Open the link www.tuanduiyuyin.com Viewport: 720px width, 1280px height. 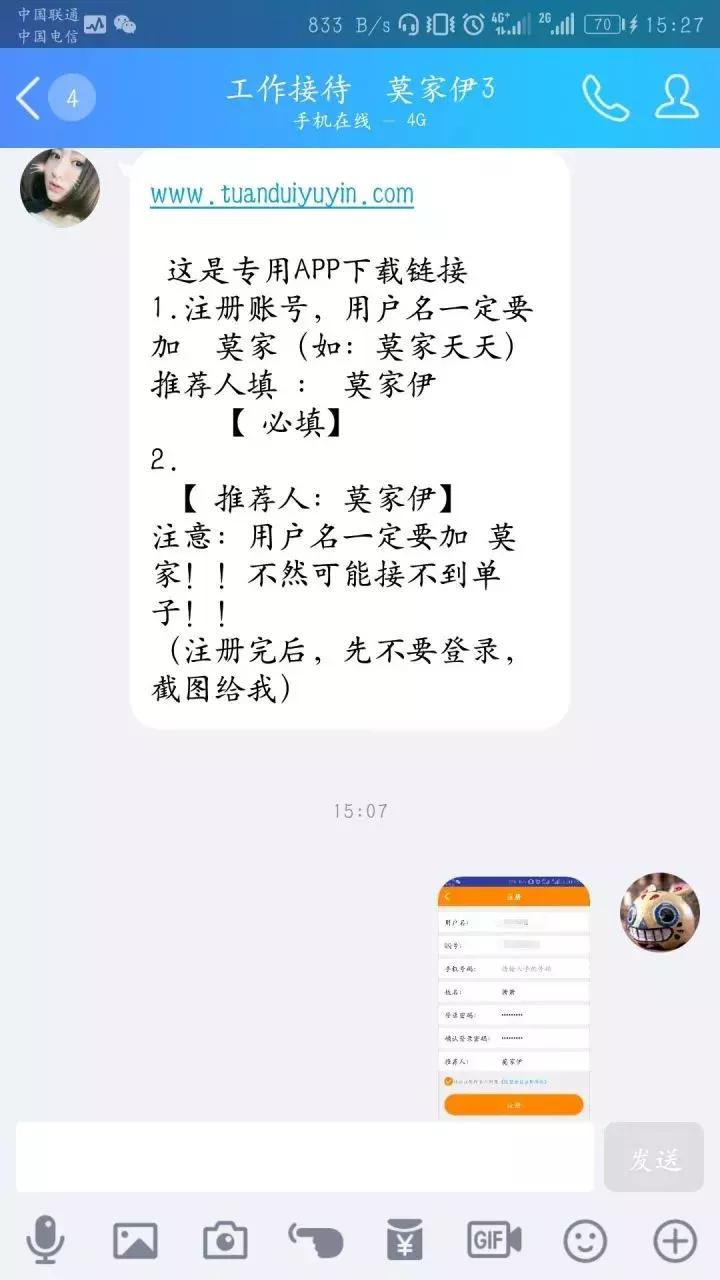[283, 196]
